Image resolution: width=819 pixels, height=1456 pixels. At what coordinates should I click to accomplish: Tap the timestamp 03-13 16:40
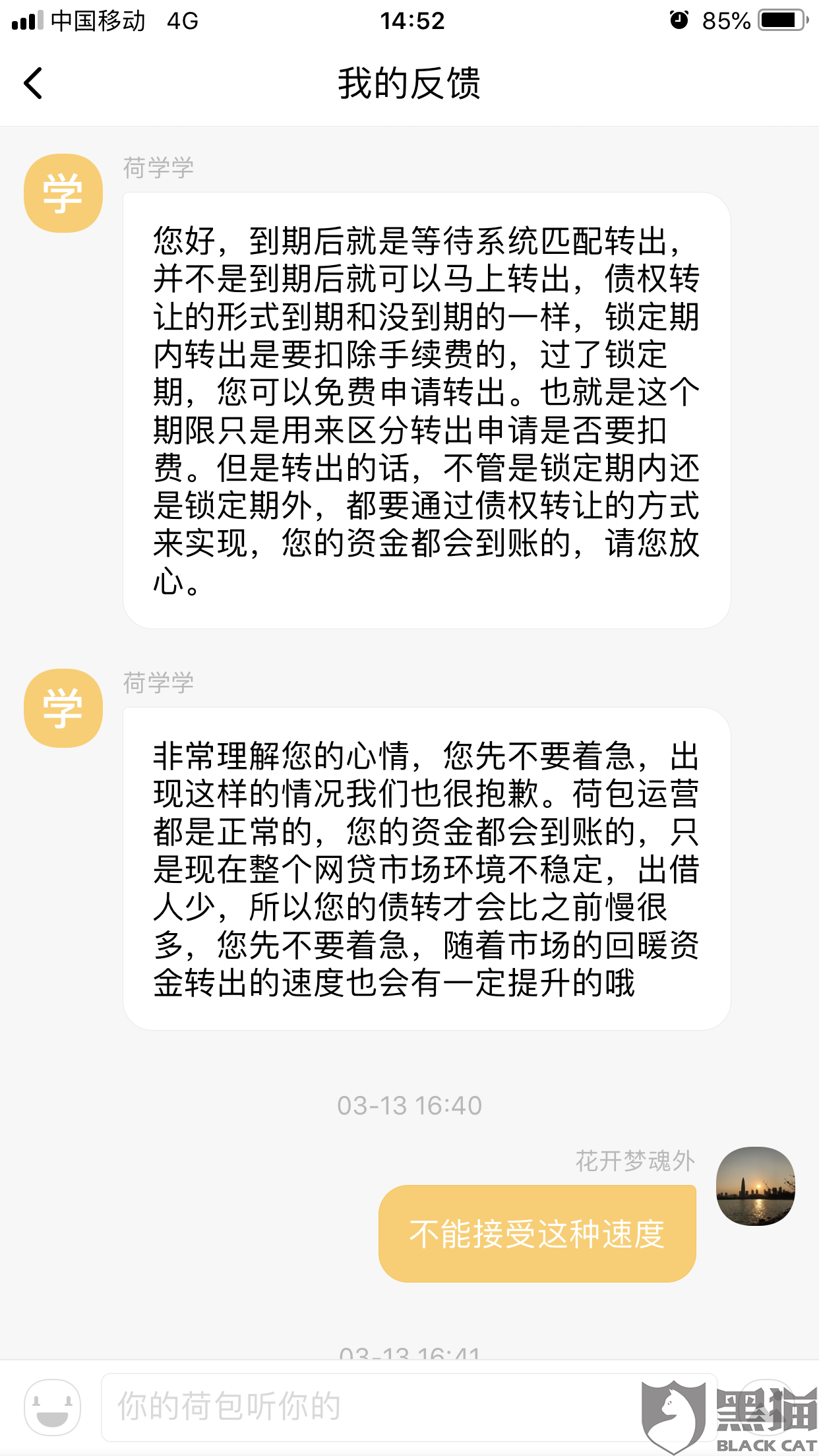tap(409, 1105)
